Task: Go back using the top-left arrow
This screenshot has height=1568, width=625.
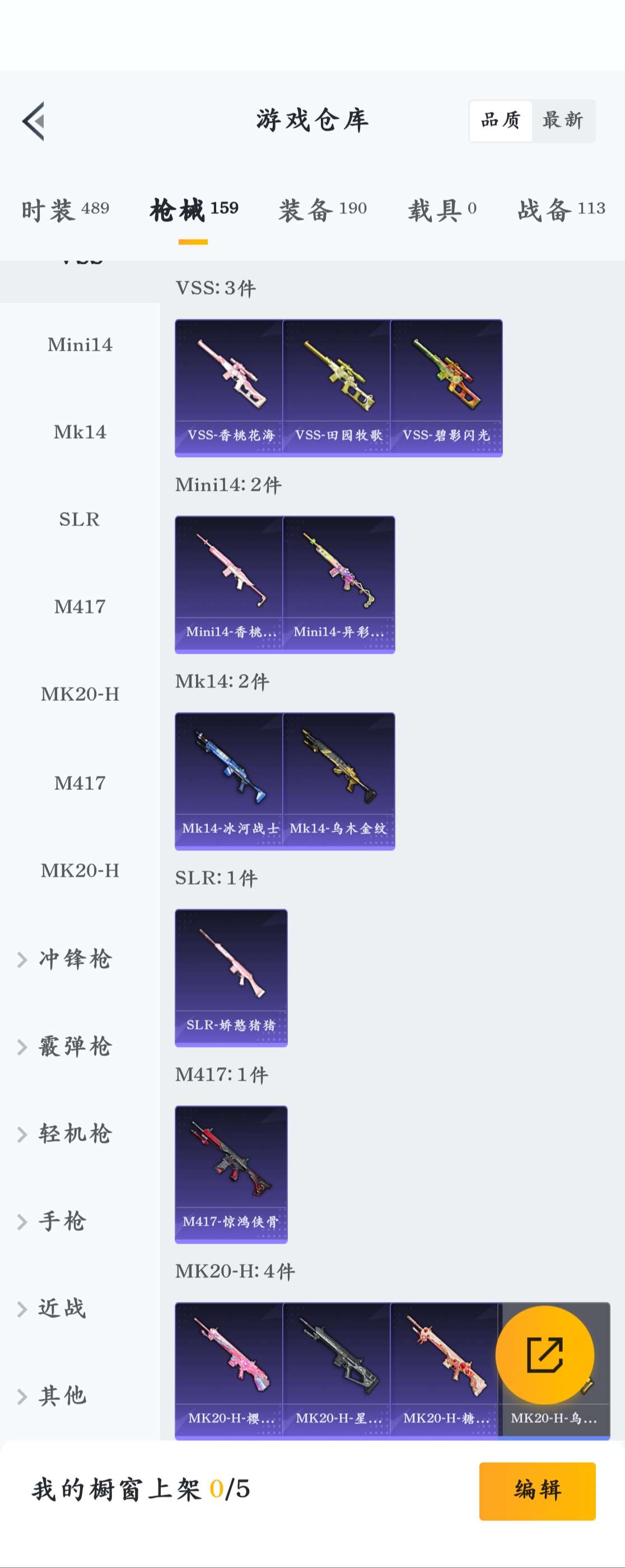Action: pyautogui.click(x=34, y=121)
